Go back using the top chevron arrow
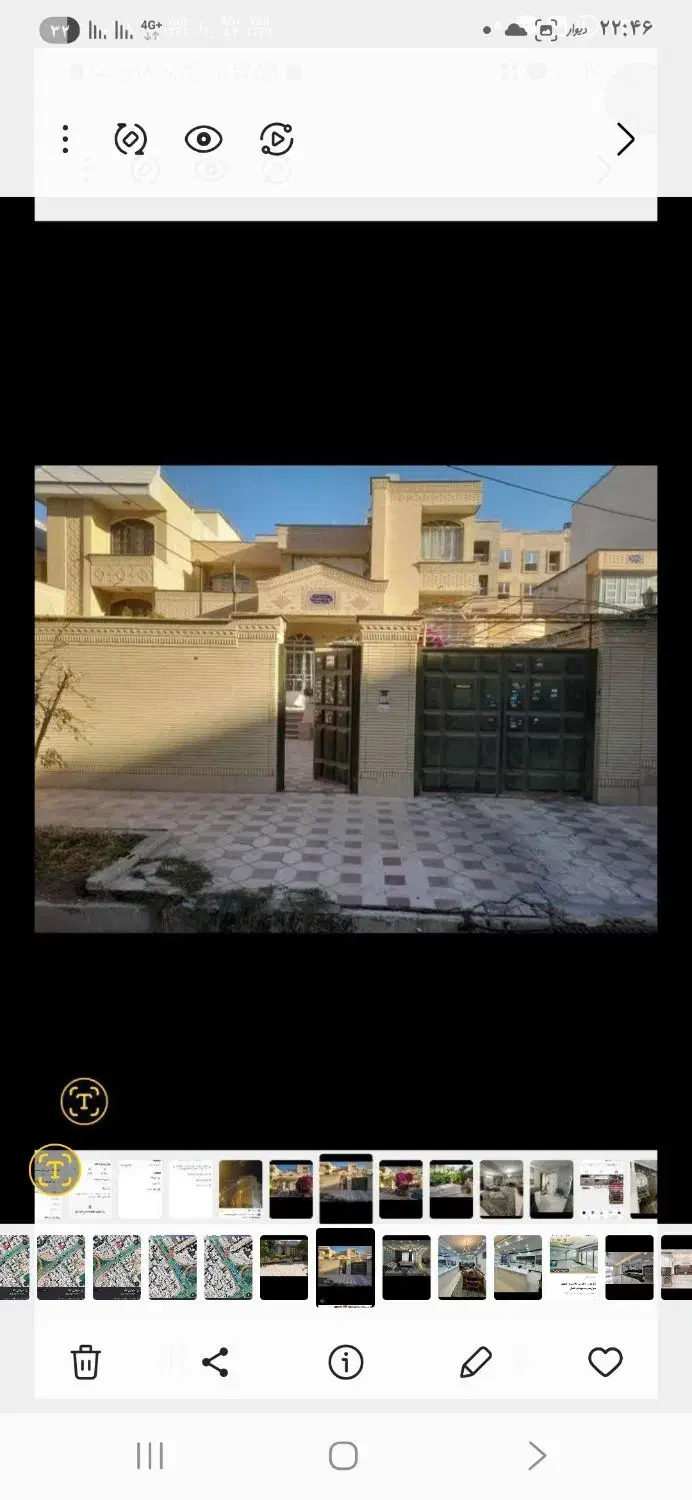 625,139
